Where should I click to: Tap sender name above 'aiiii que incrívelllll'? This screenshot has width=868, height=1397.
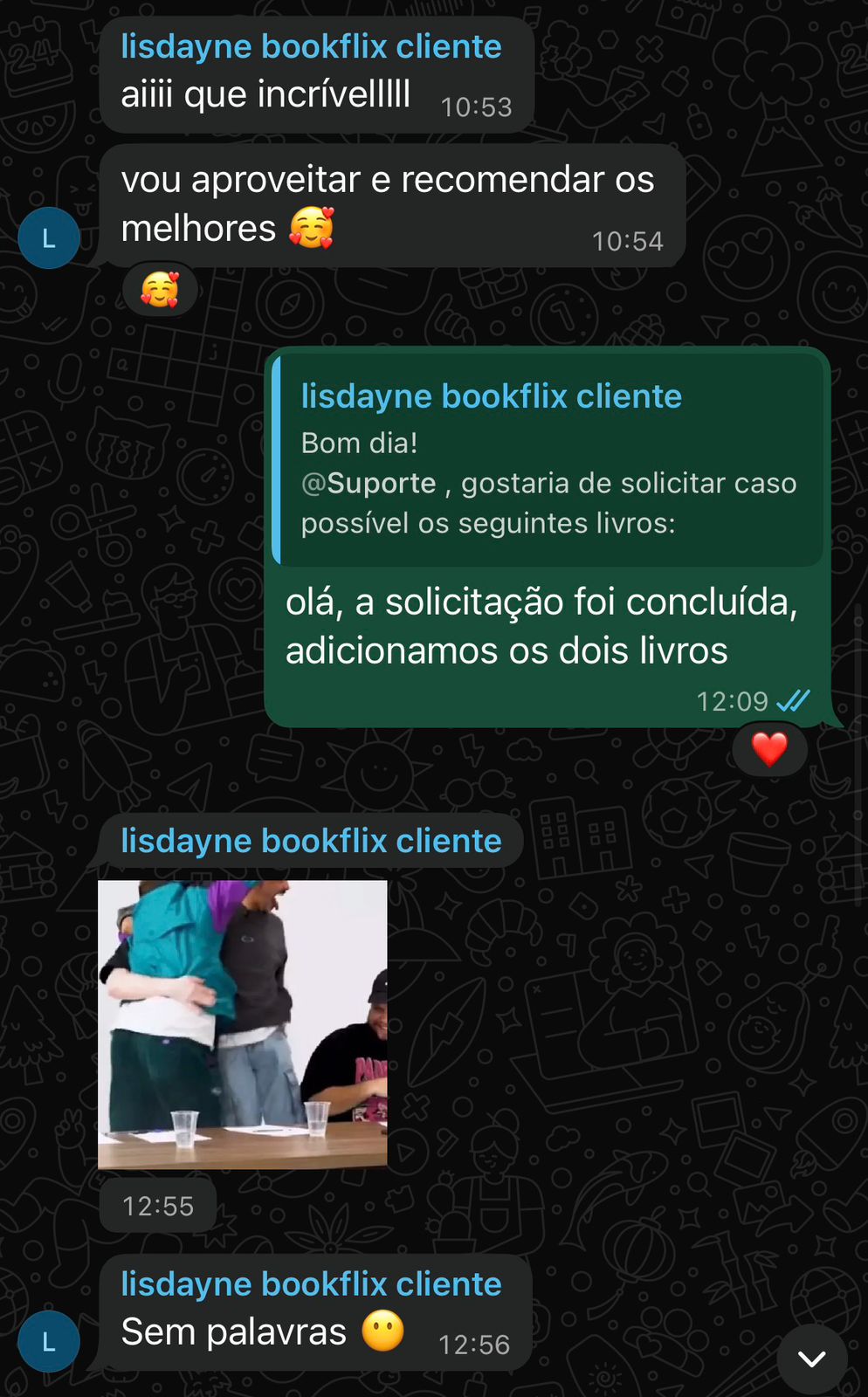(311, 46)
